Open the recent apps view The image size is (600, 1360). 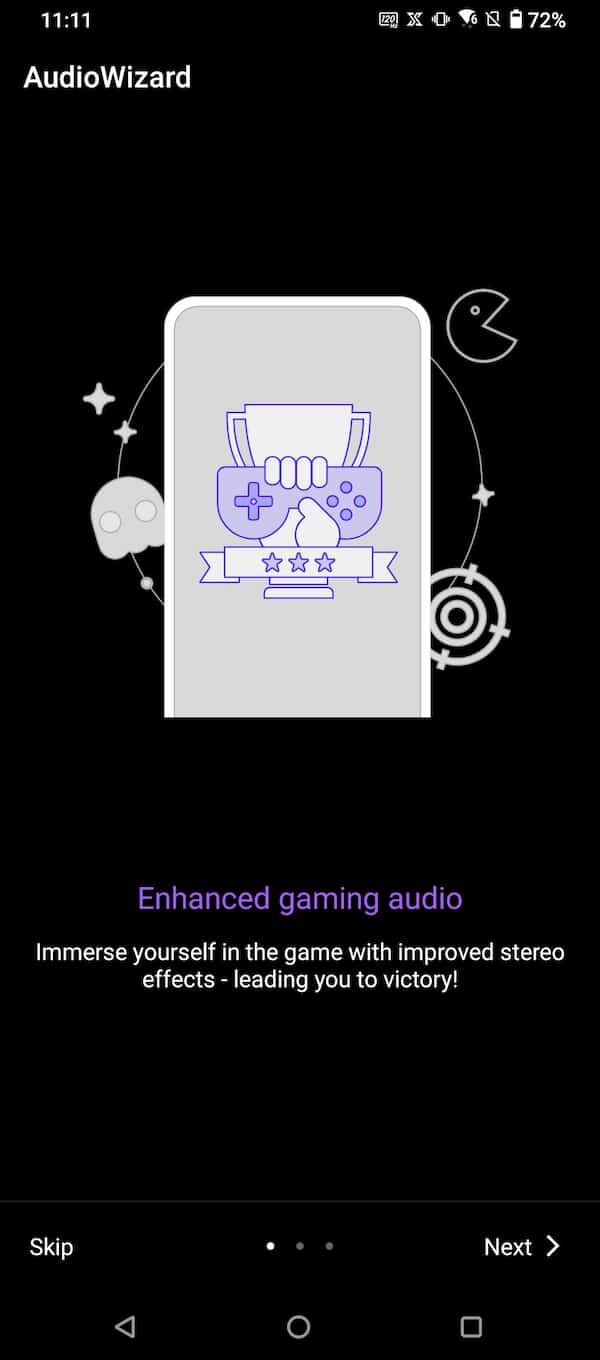(471, 1327)
